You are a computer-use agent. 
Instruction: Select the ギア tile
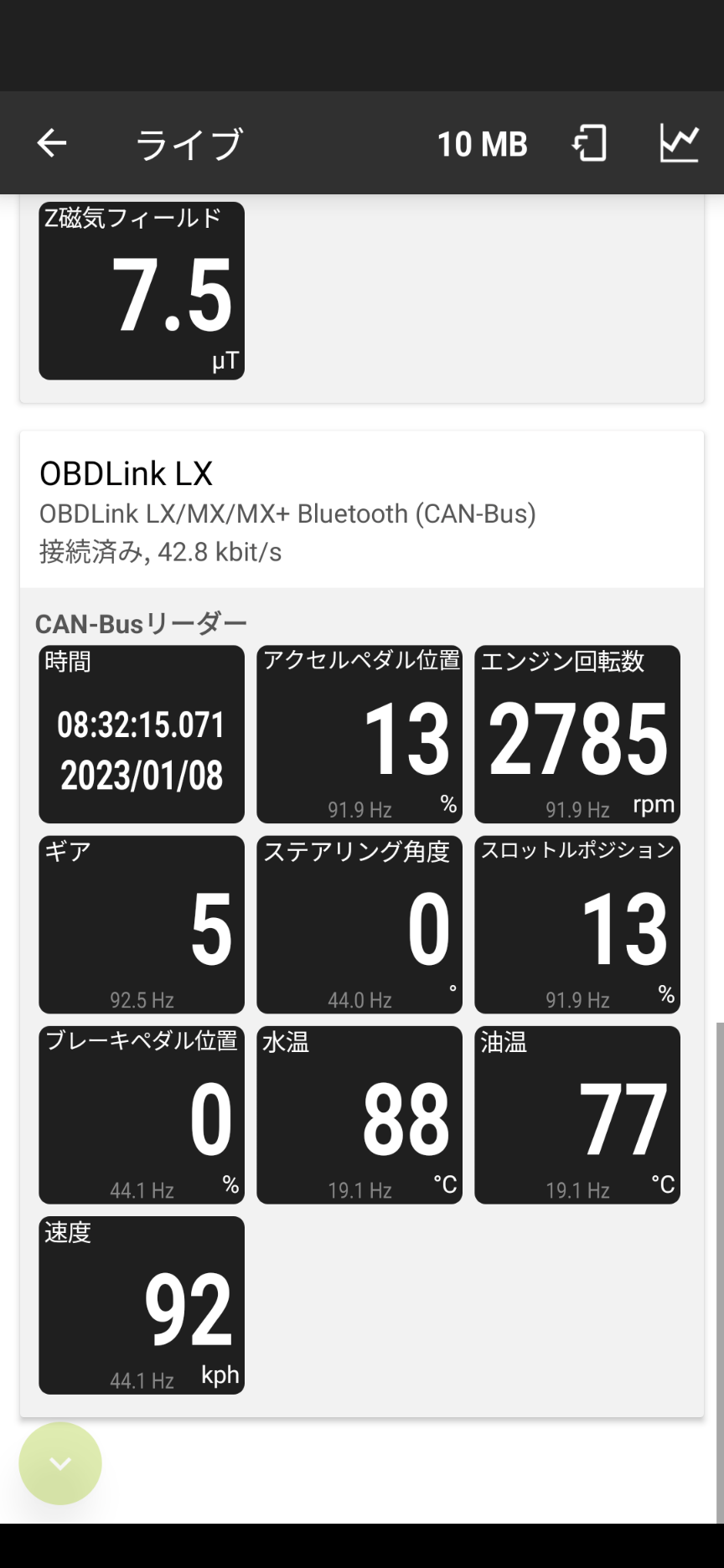pyautogui.click(x=142, y=925)
